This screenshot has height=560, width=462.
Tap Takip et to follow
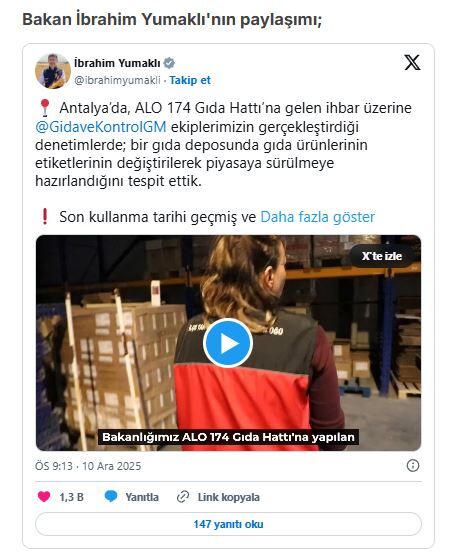190,80
